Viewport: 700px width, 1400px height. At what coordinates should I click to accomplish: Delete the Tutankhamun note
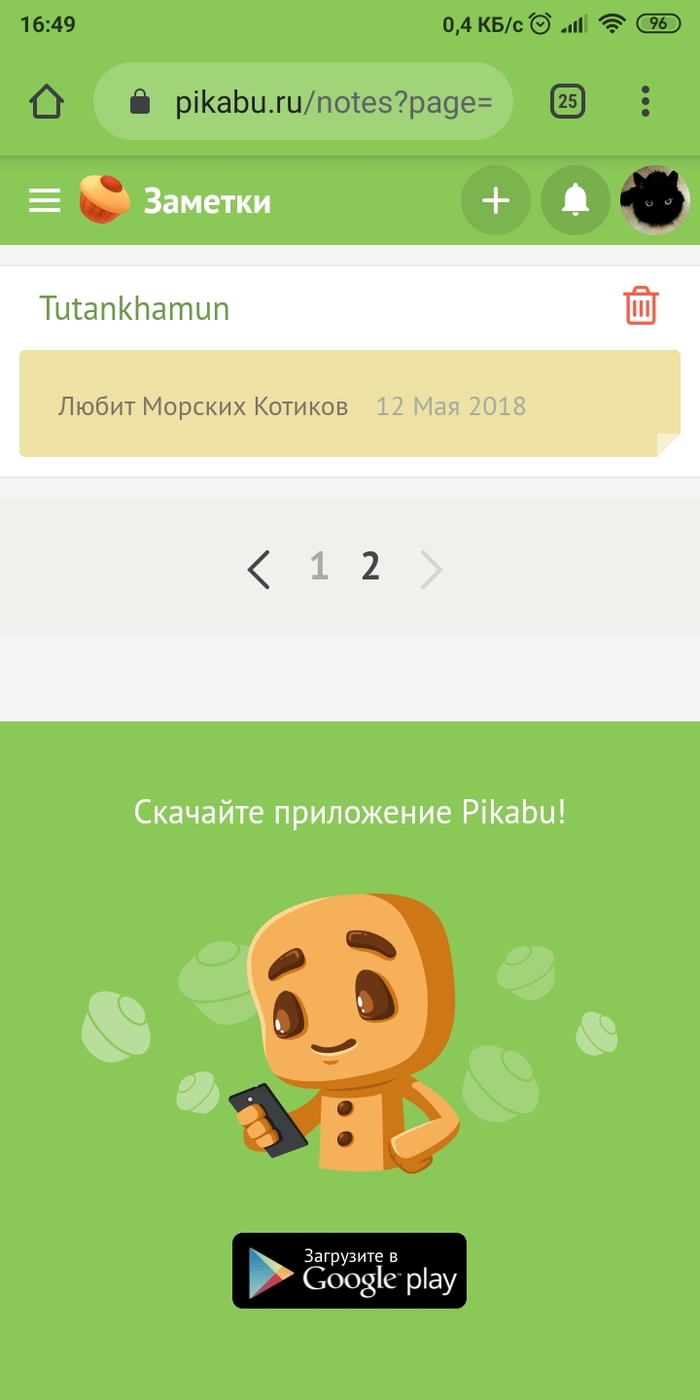tap(641, 306)
